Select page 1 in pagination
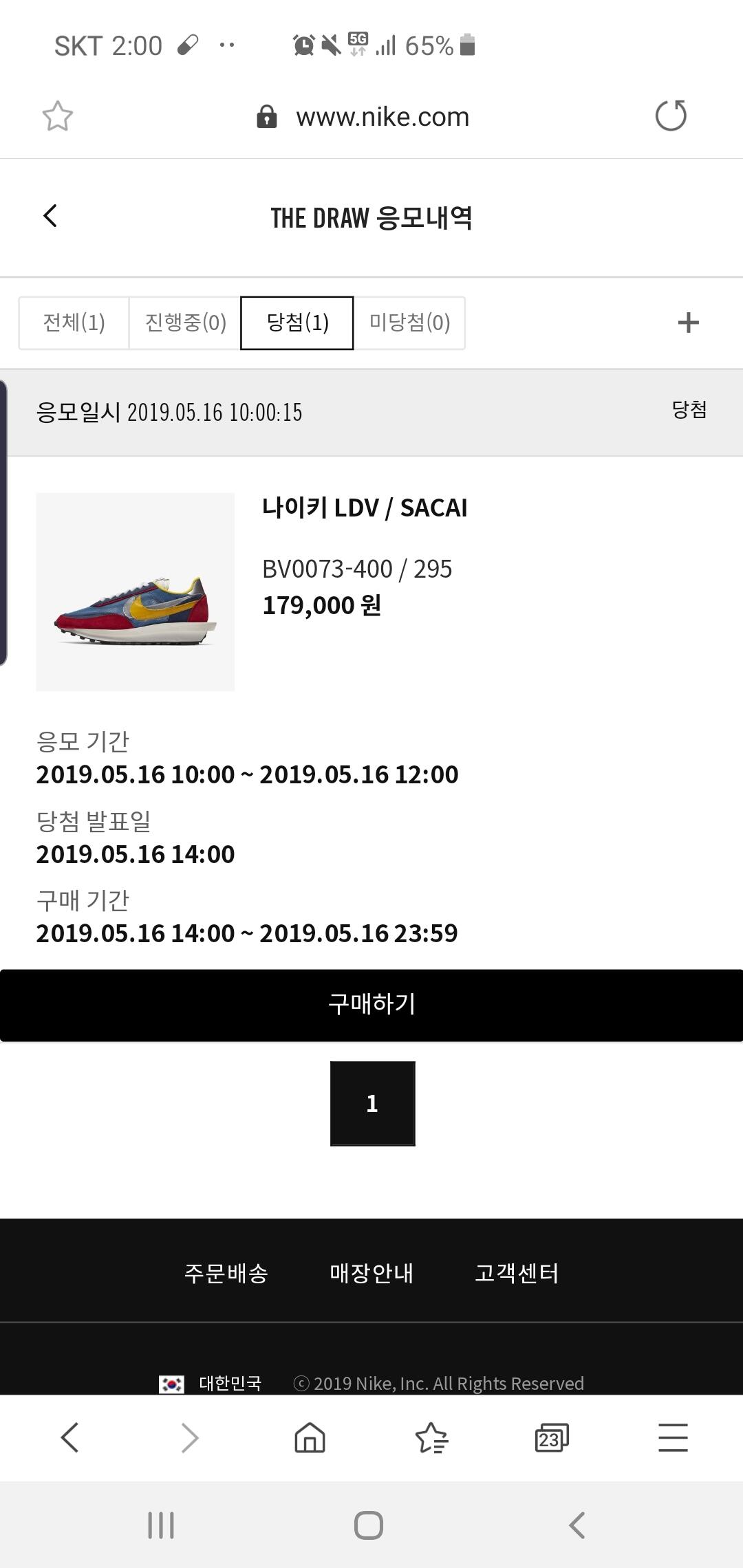 tap(372, 1103)
